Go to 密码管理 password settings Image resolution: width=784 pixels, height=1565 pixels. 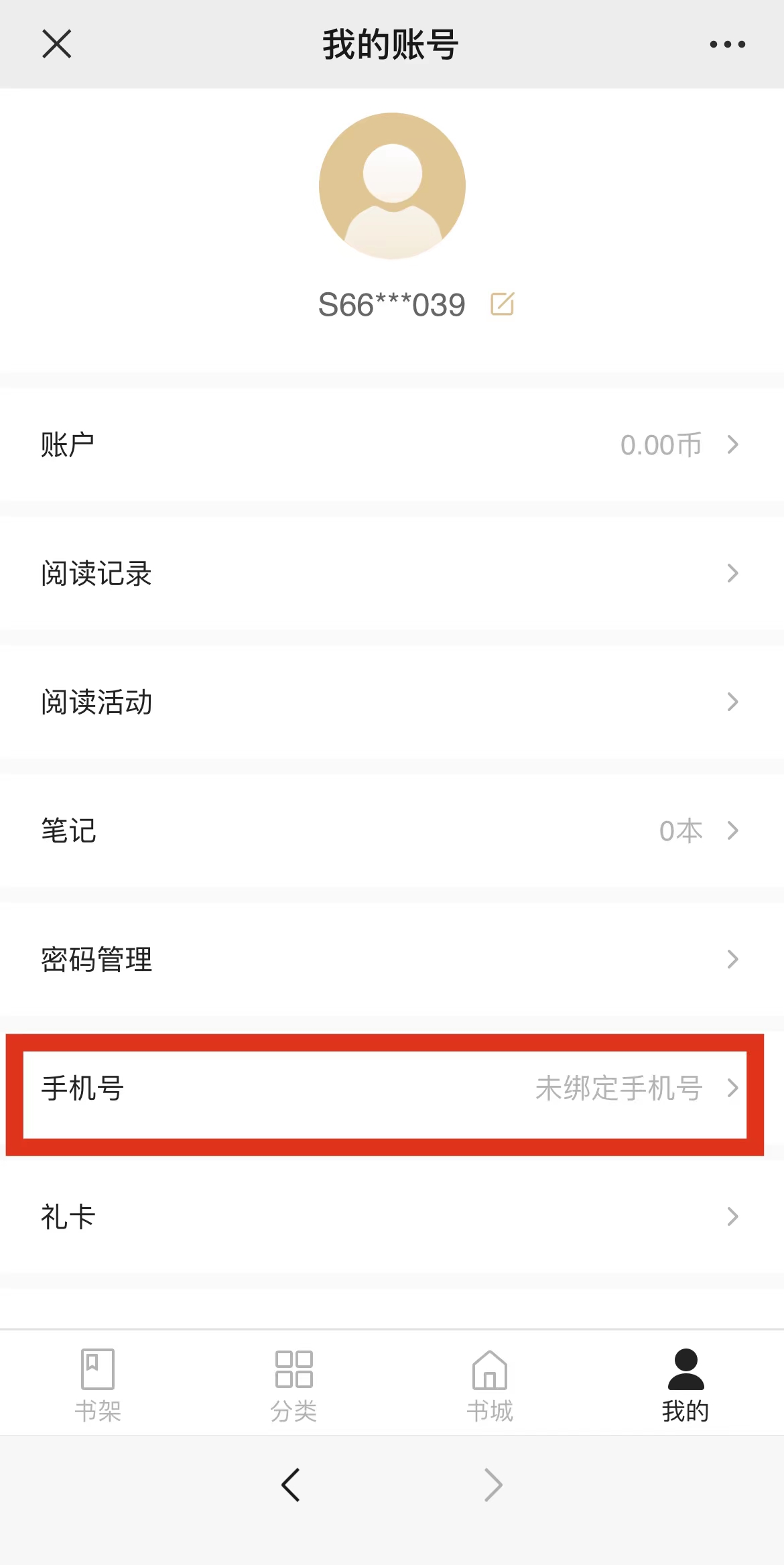point(392,959)
